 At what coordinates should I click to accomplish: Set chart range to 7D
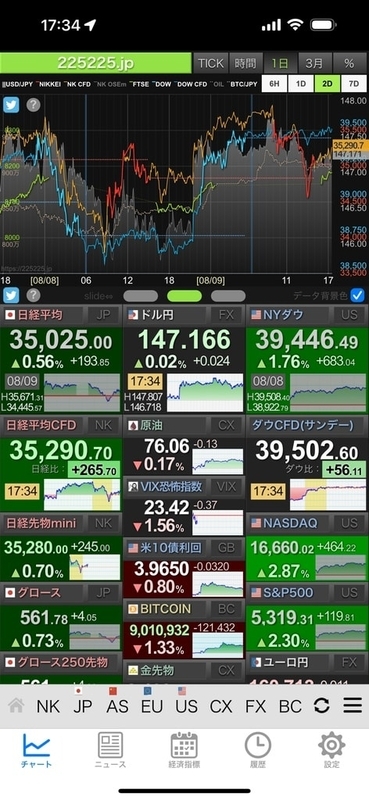(354, 84)
